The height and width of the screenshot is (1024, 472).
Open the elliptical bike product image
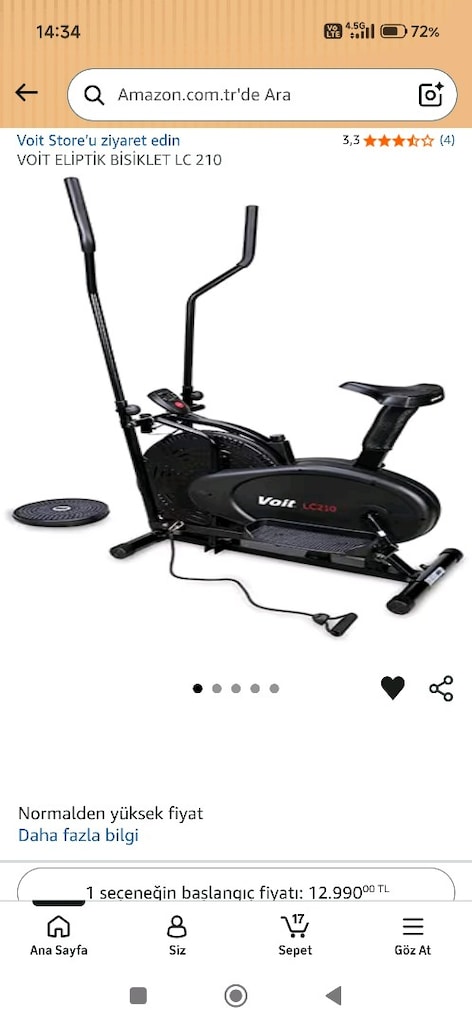pyautogui.click(x=236, y=406)
